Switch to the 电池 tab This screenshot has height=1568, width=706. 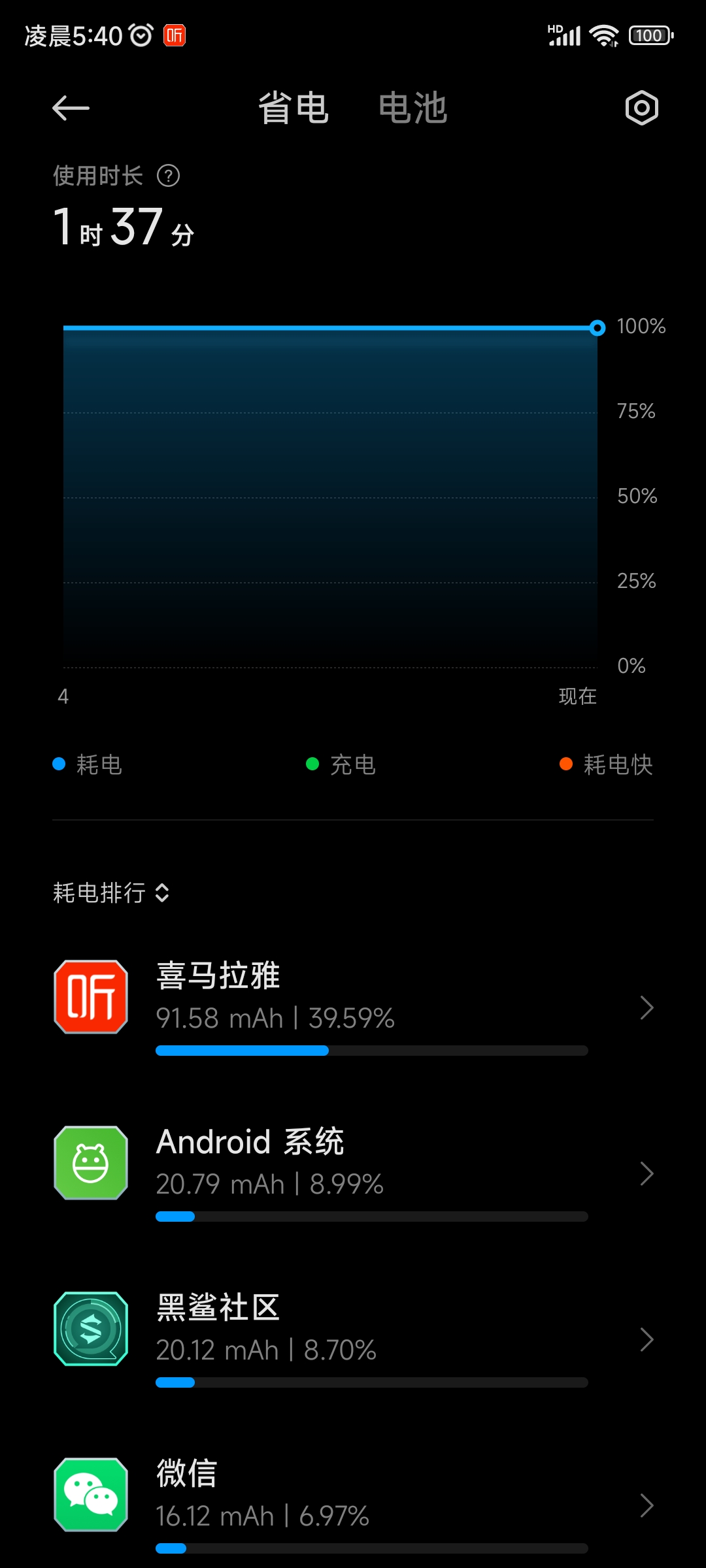pyautogui.click(x=412, y=108)
